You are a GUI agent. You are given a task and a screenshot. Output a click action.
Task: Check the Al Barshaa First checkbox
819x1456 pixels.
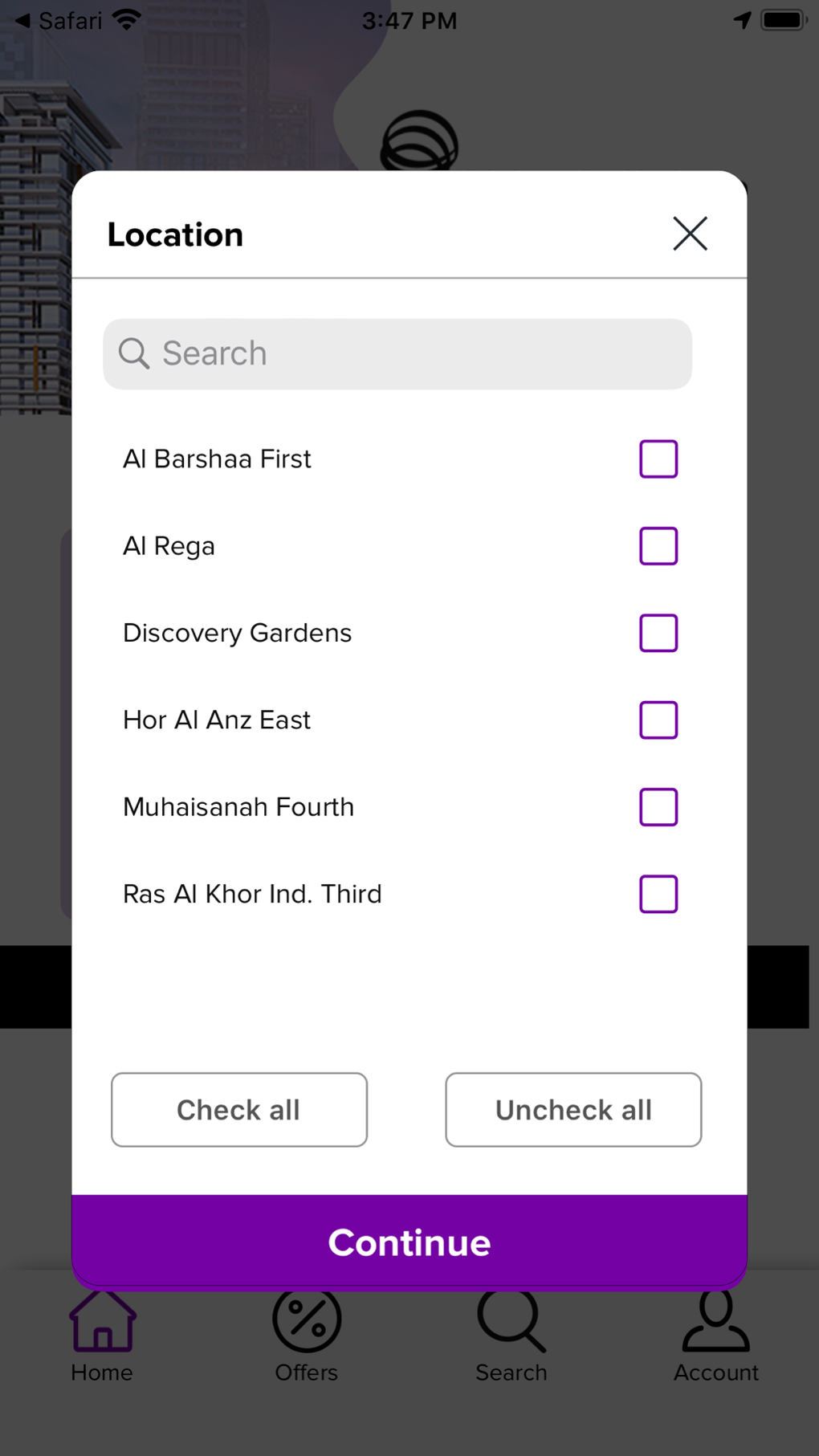(658, 459)
